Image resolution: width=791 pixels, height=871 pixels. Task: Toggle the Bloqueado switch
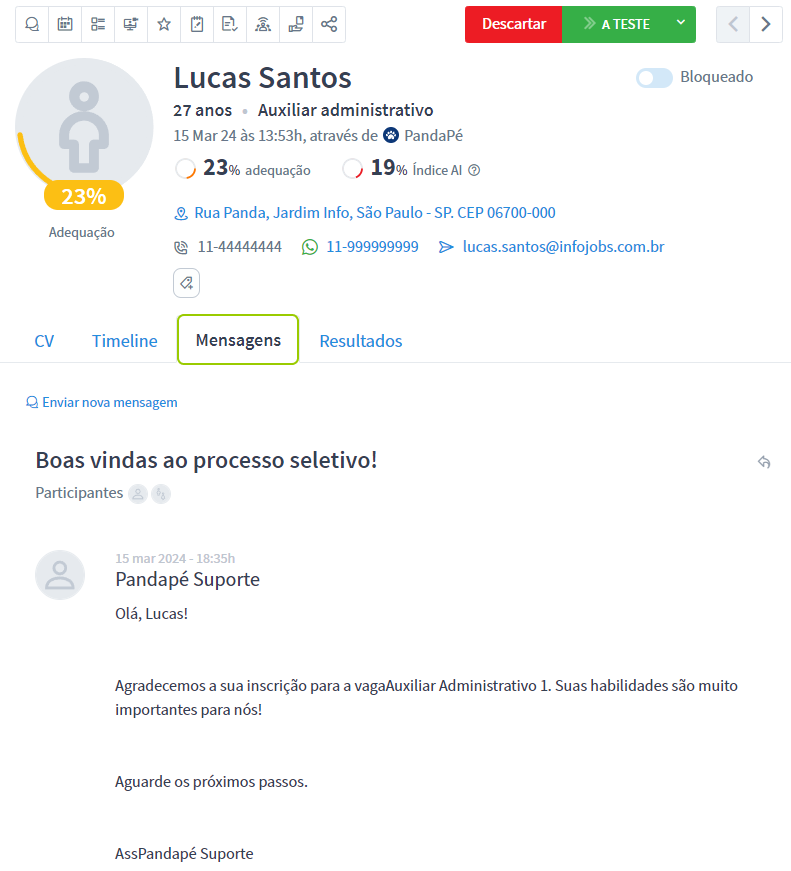(653, 77)
